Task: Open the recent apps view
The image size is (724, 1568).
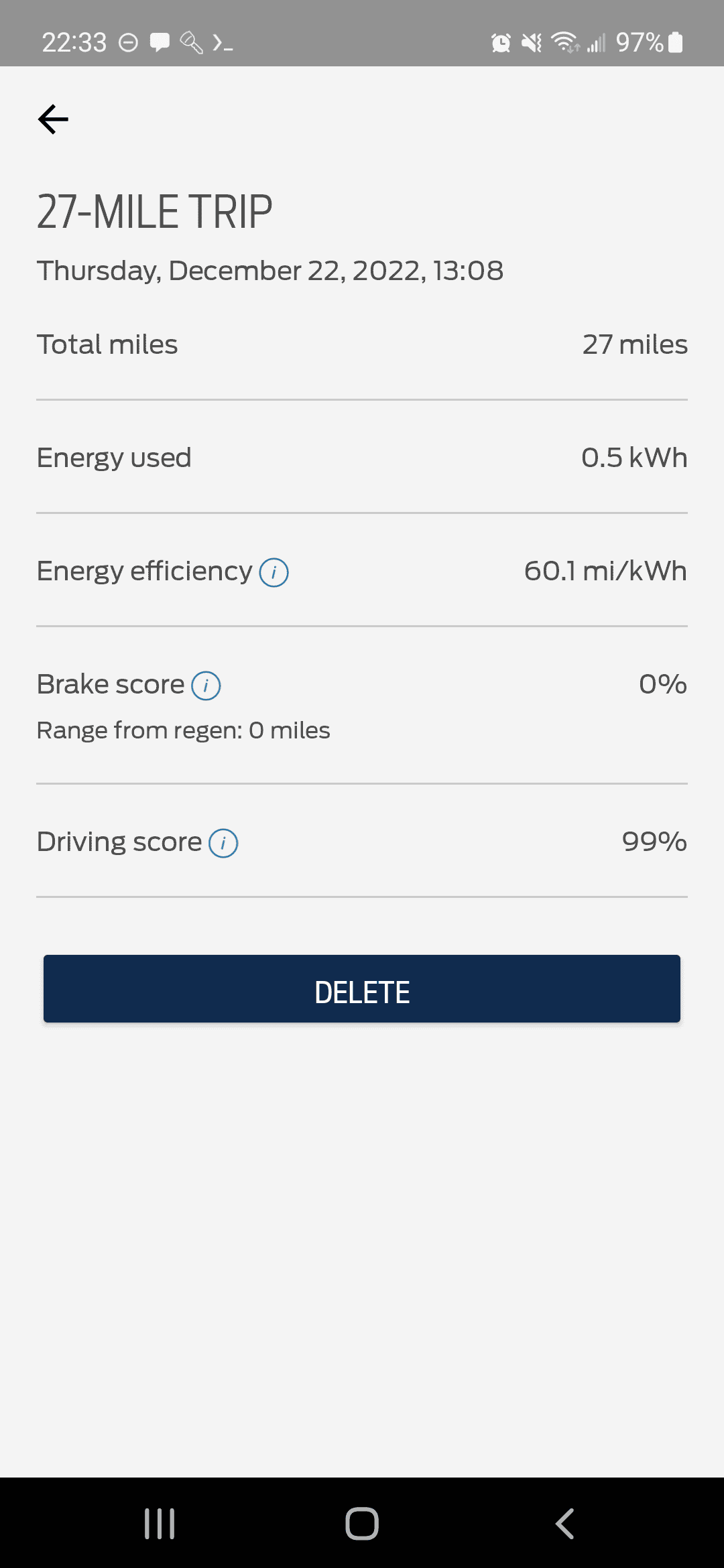Action: (160, 1524)
